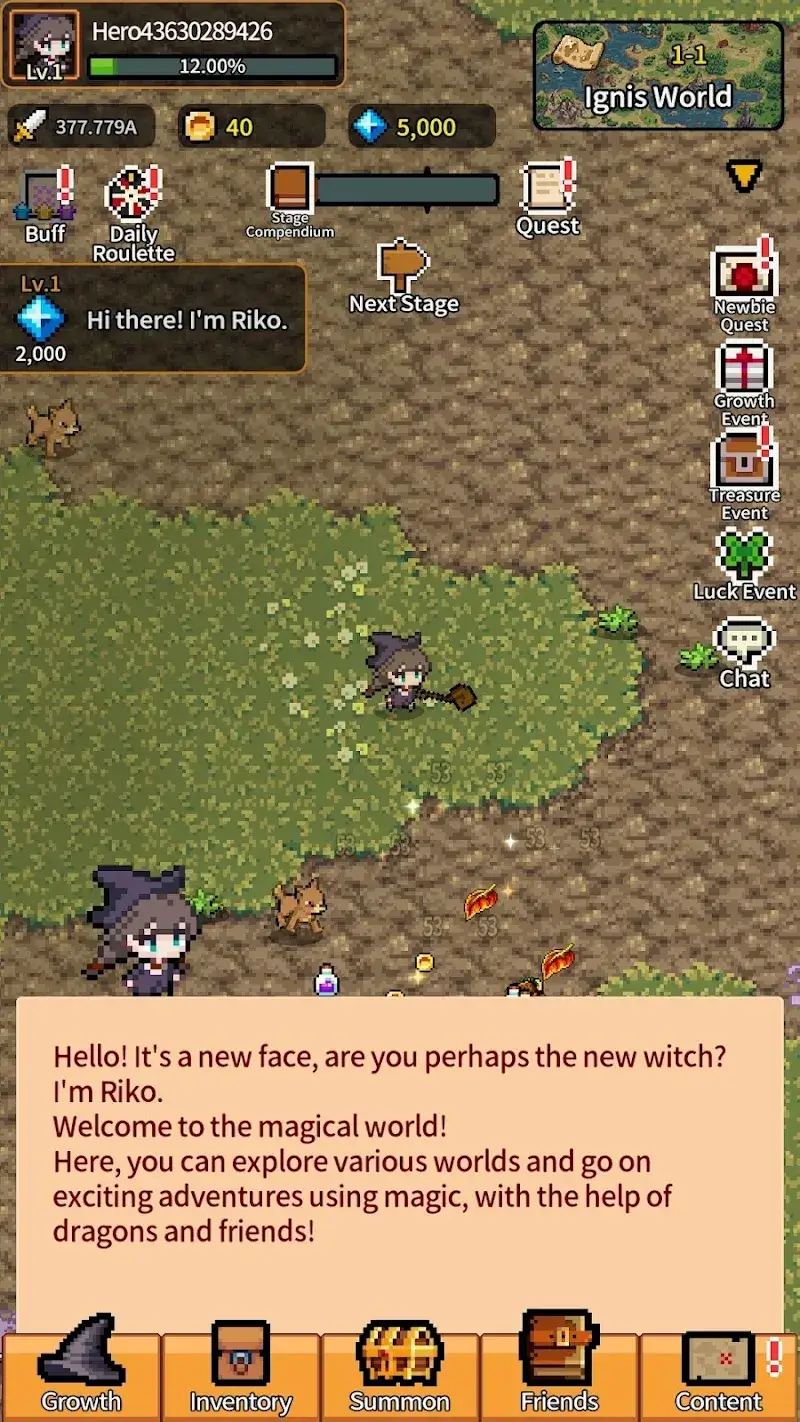Open the Newbie Quest panel
Image resolution: width=800 pixels, height=1422 pixels.
(744, 276)
